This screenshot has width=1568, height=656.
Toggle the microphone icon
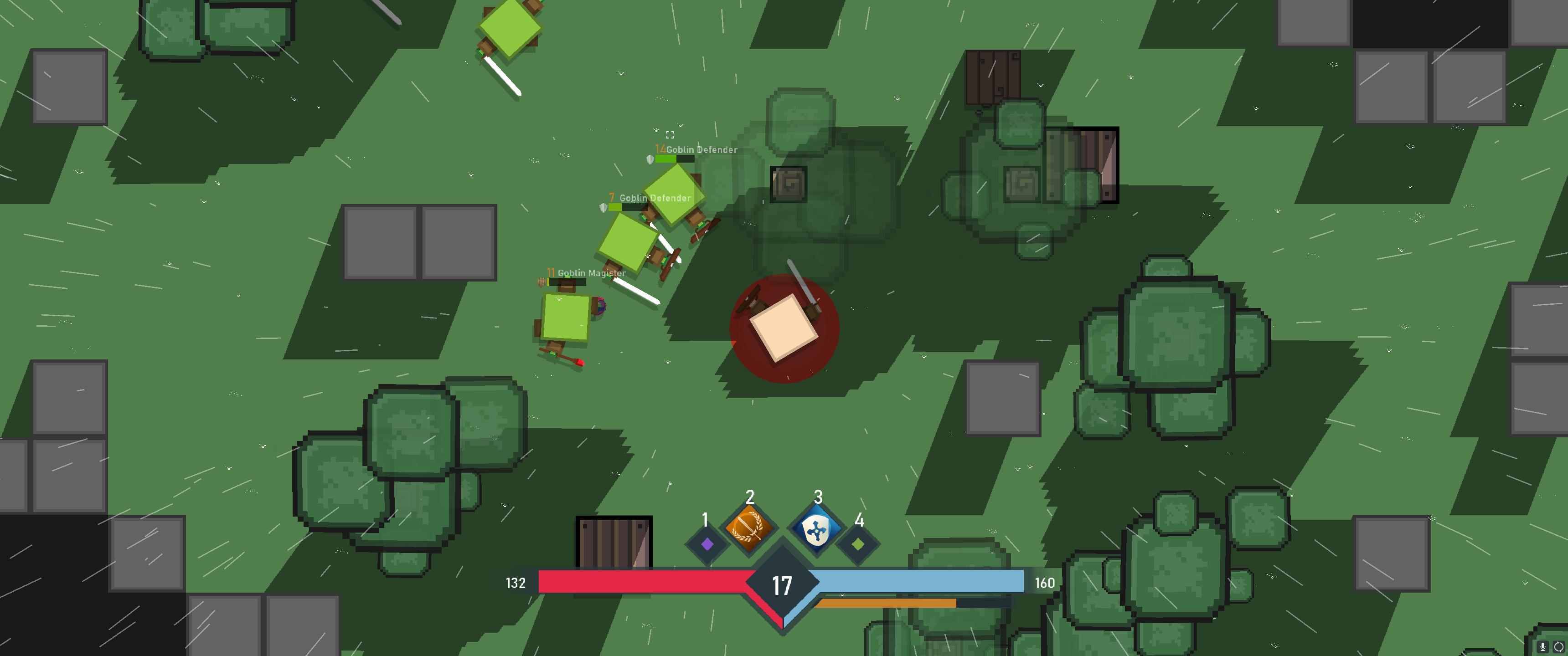(1542, 646)
